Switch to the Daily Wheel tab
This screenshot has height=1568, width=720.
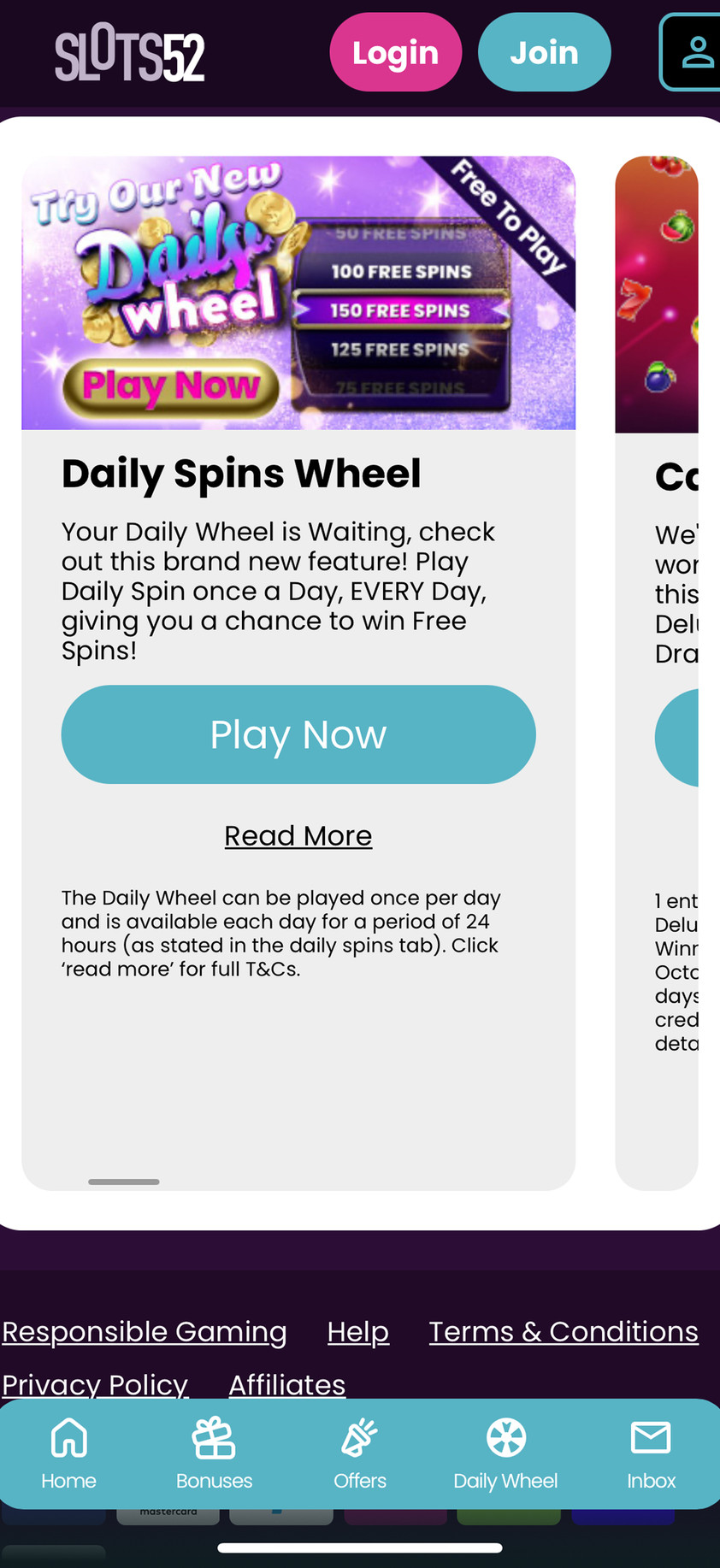(x=505, y=1453)
